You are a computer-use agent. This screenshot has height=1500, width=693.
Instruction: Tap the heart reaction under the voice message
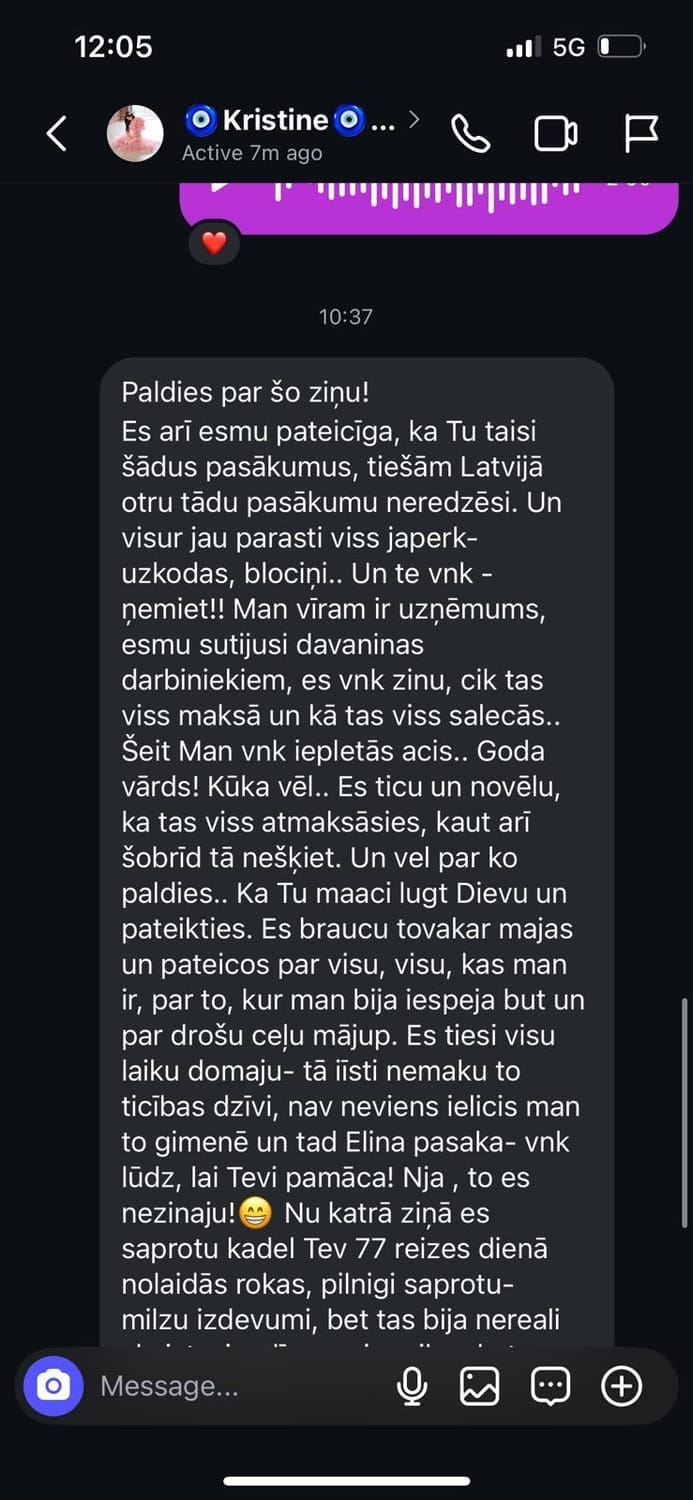point(214,242)
